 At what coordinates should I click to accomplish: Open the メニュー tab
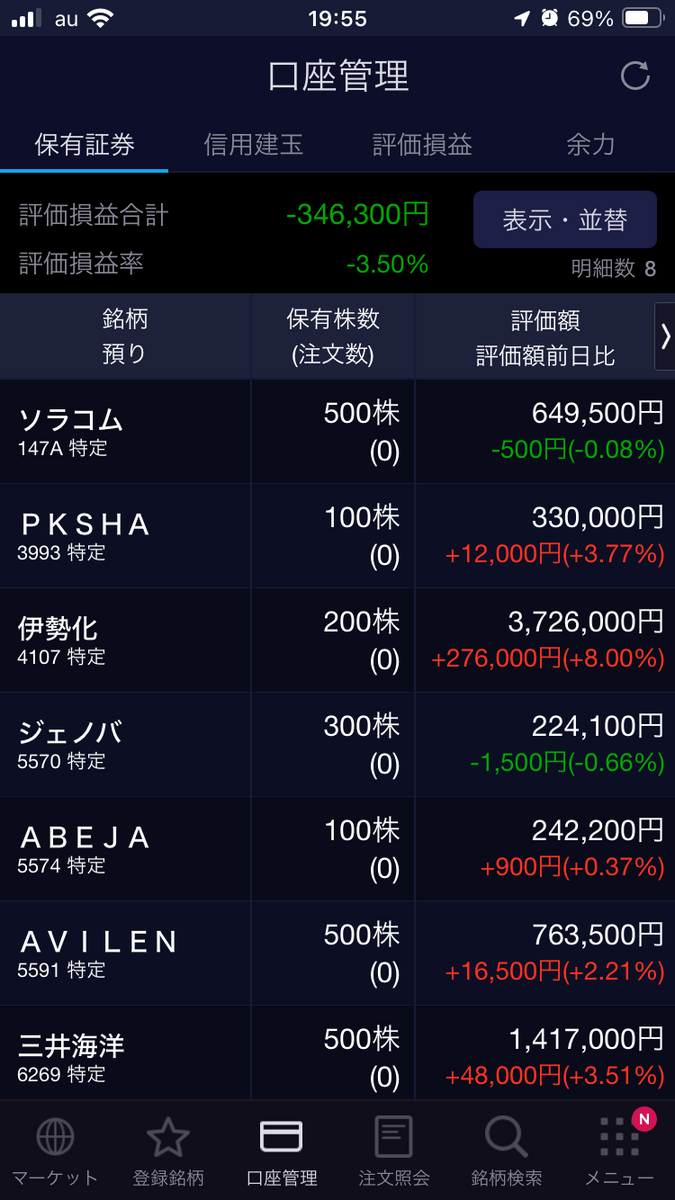pyautogui.click(x=619, y=1151)
